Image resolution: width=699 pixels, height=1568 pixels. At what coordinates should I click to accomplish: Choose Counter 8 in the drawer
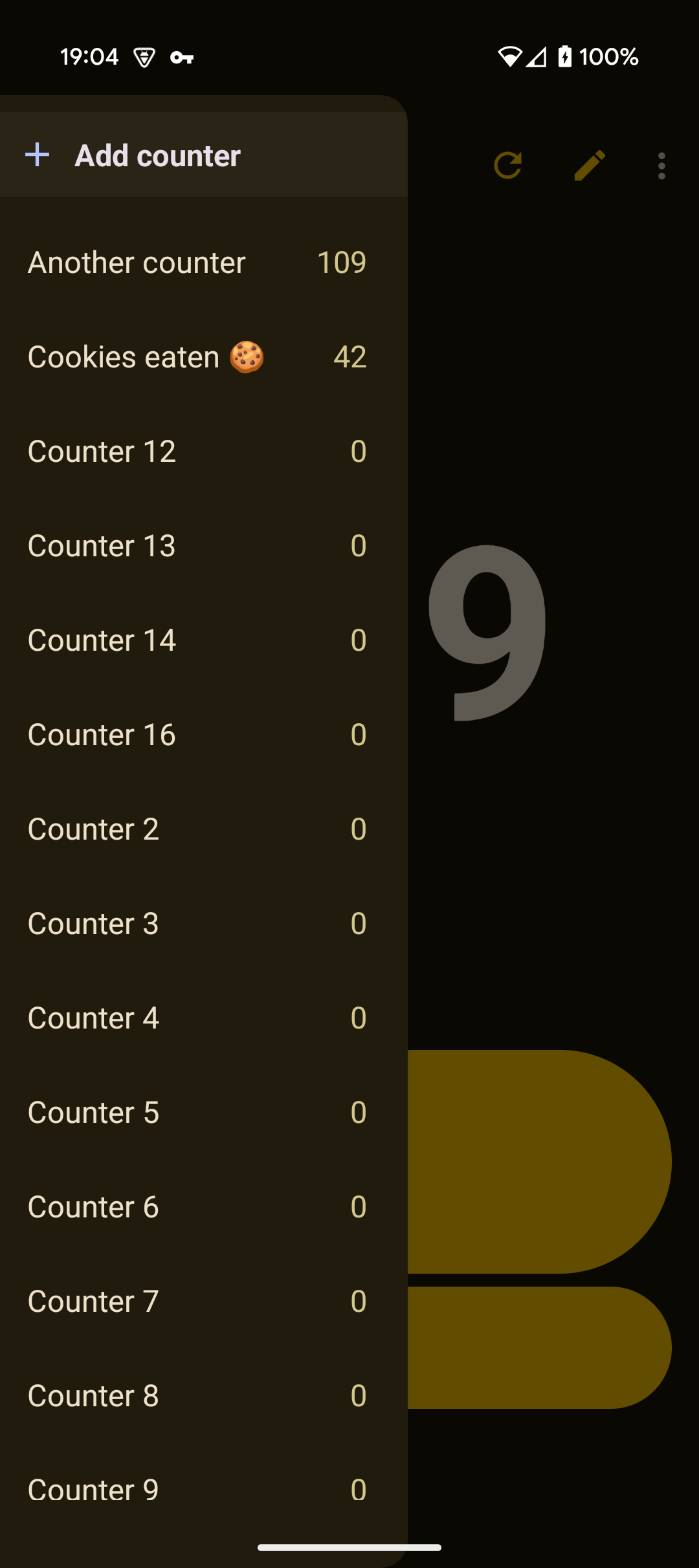point(197,1396)
